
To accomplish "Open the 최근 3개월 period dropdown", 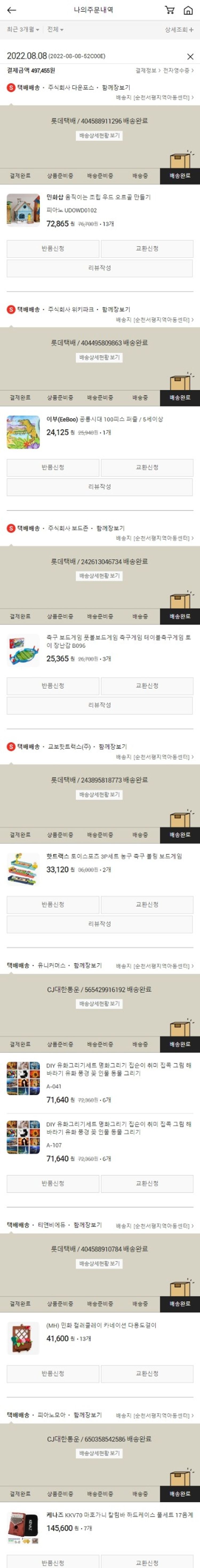I will 22,29.
